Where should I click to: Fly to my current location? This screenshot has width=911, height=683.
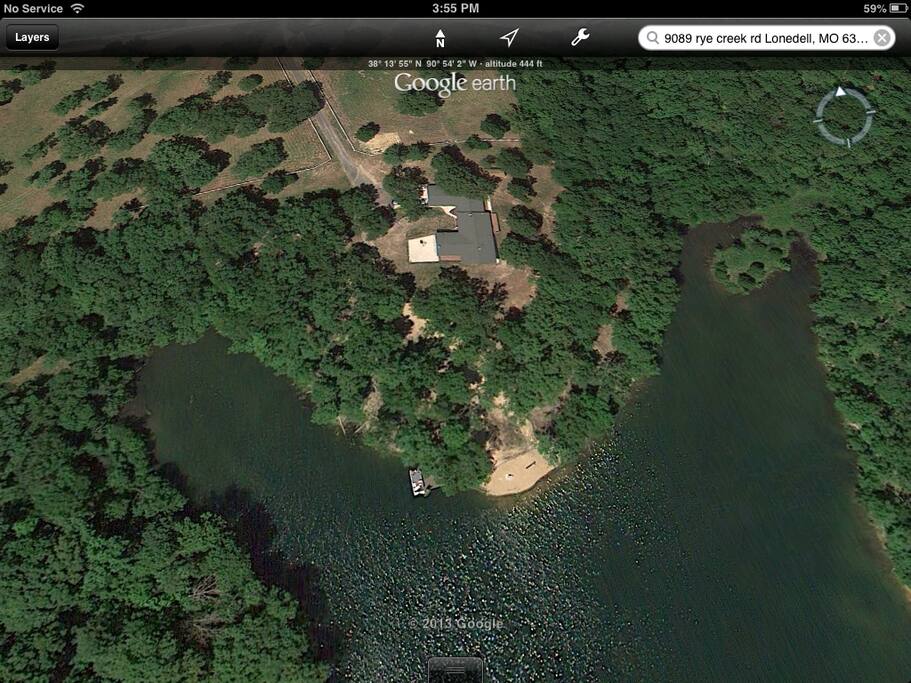point(510,38)
